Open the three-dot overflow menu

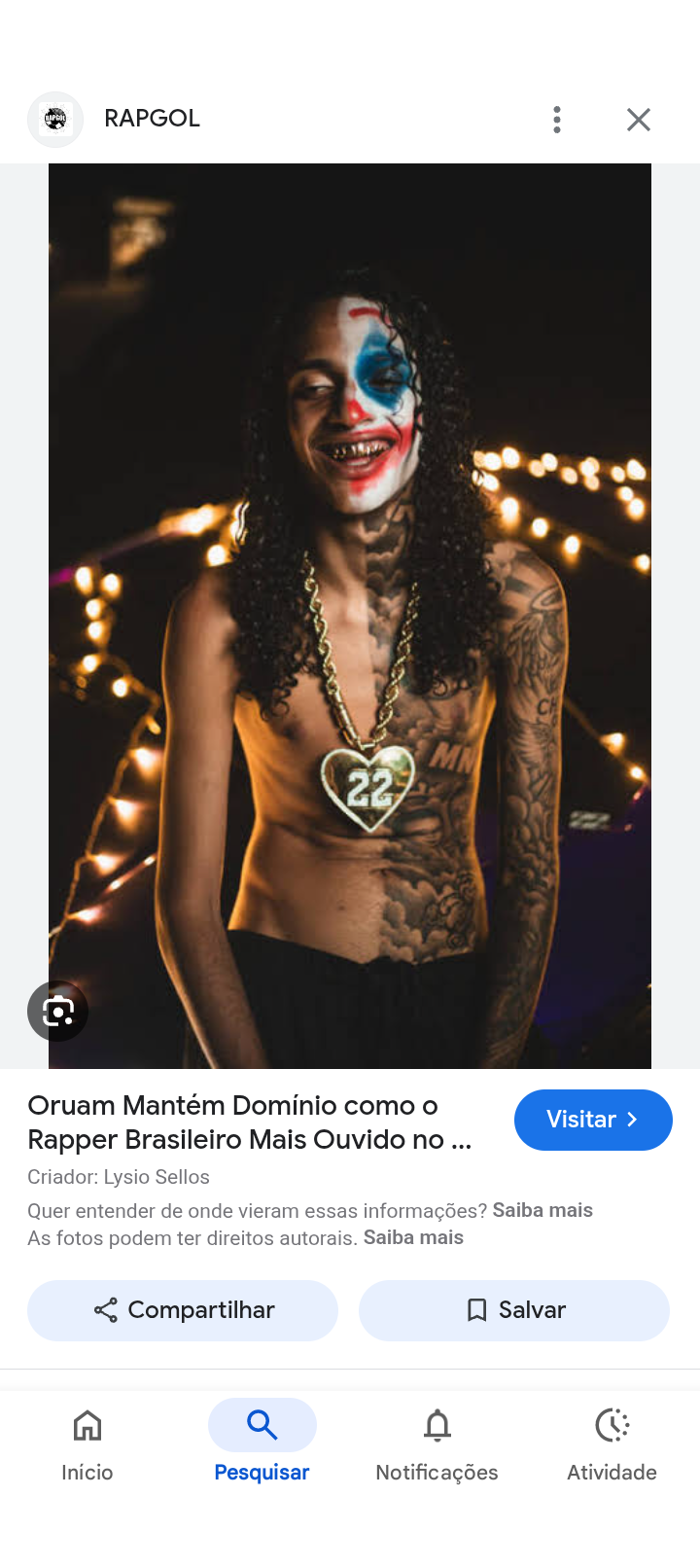[557, 120]
